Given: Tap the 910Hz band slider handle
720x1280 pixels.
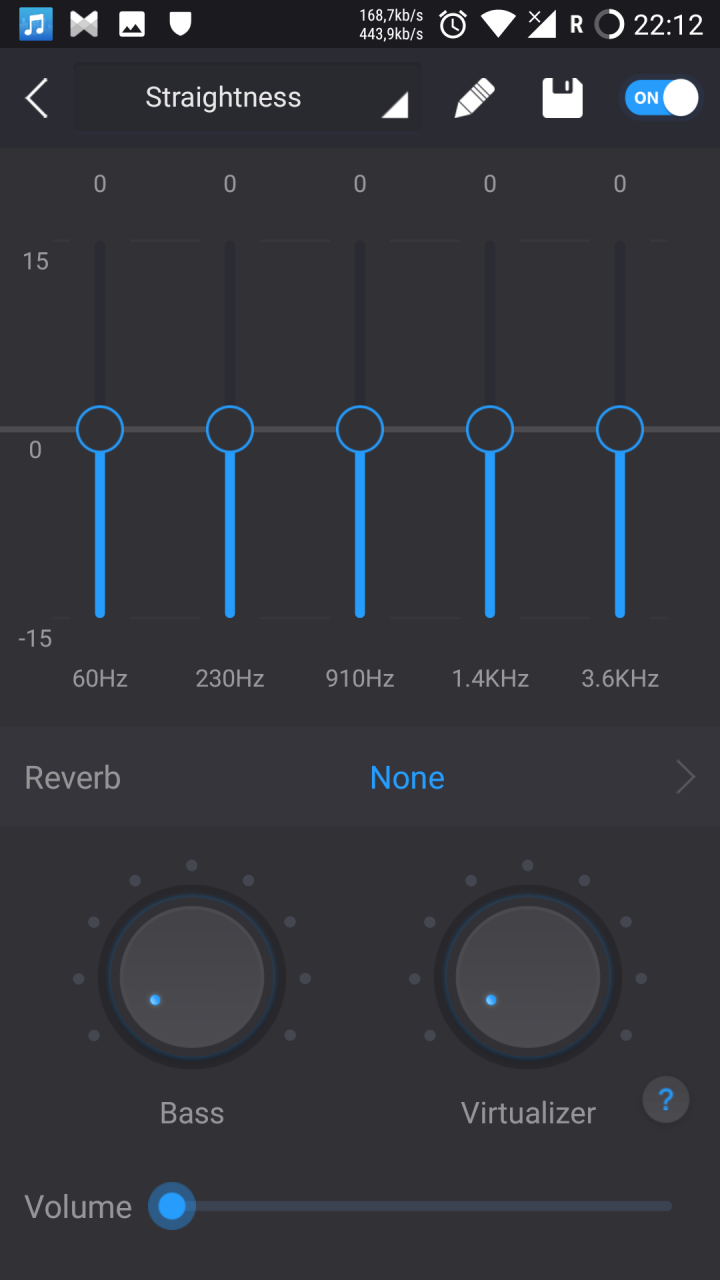Looking at the screenshot, I should (360, 430).
